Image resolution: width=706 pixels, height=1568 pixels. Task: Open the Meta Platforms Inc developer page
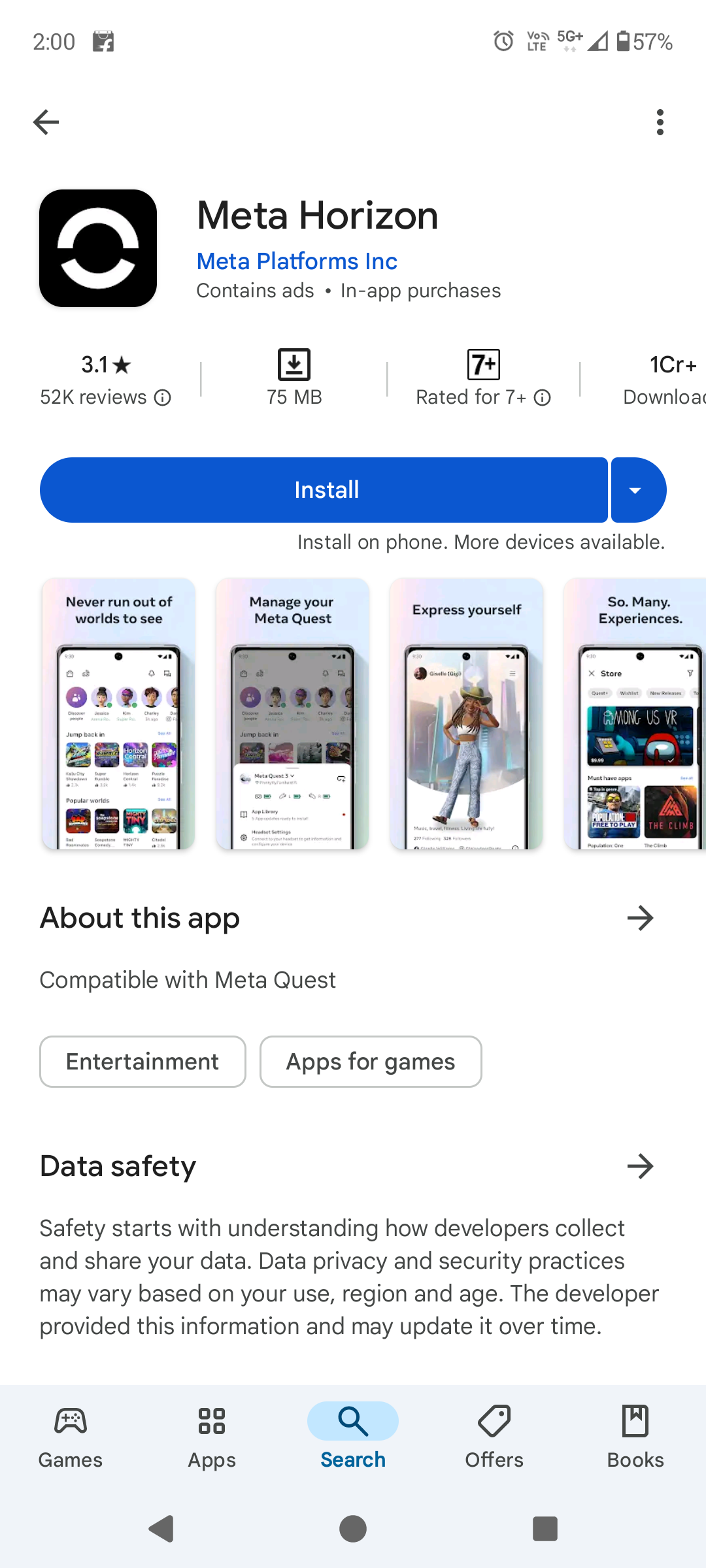pos(297,261)
